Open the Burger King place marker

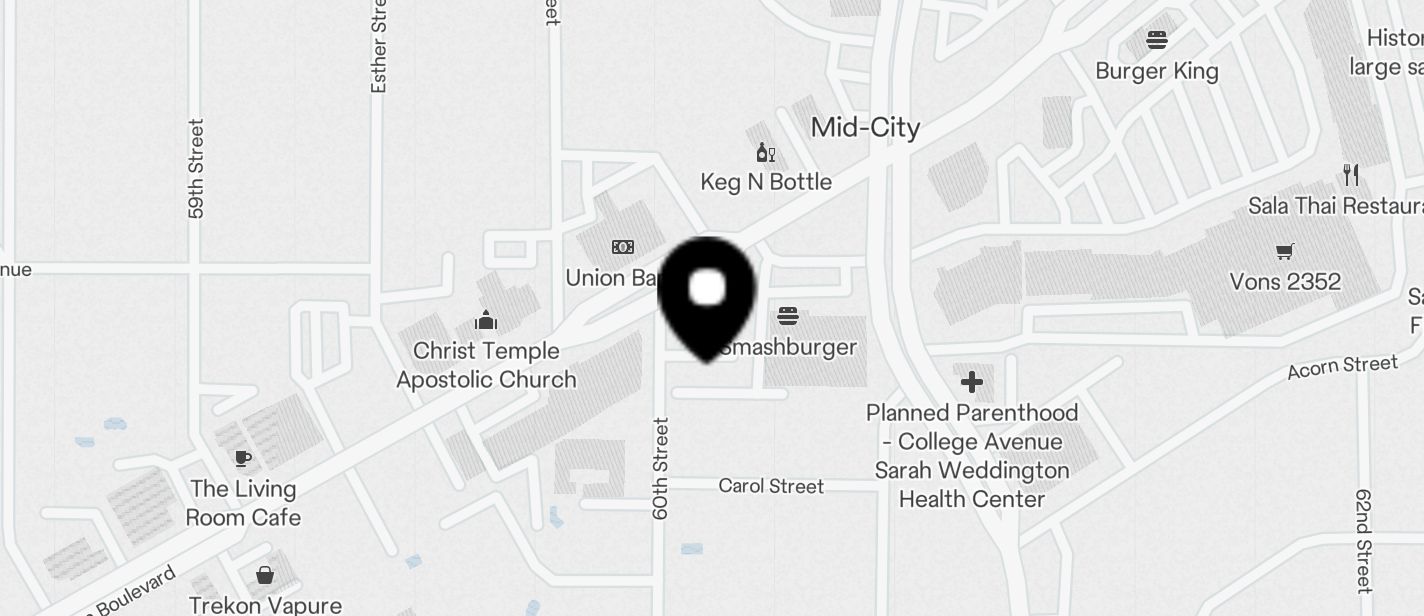1157,41
